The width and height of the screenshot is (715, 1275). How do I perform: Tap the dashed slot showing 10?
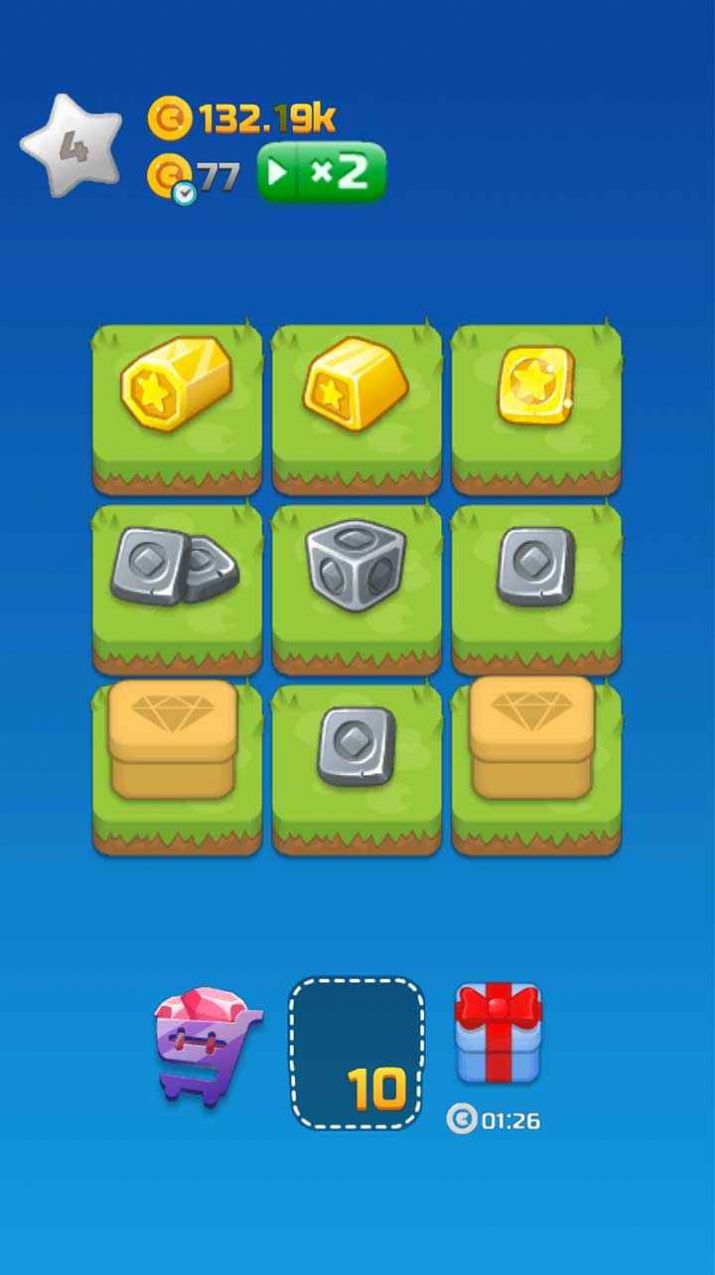357,1053
